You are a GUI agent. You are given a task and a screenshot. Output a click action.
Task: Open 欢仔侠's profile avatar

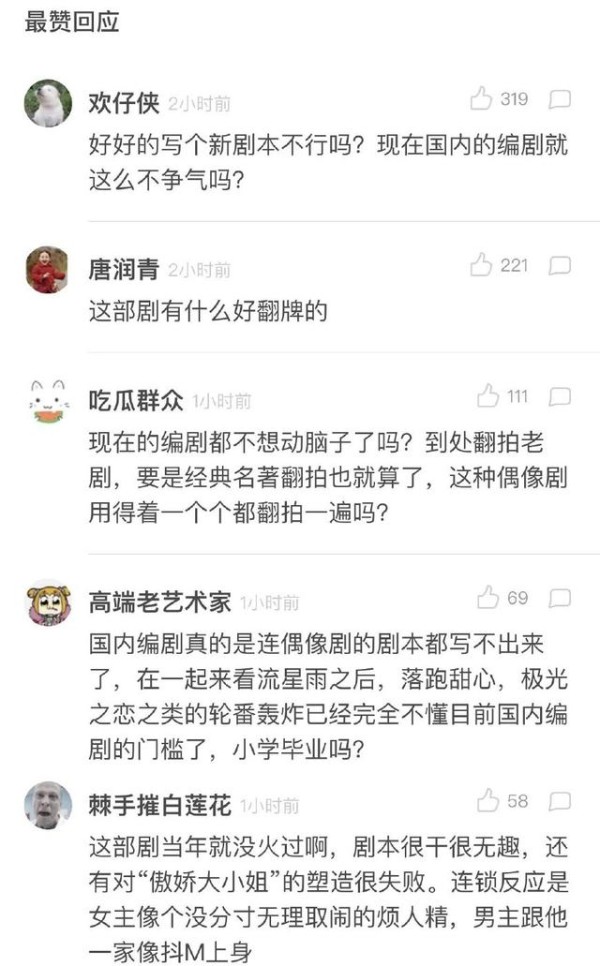pos(47,102)
